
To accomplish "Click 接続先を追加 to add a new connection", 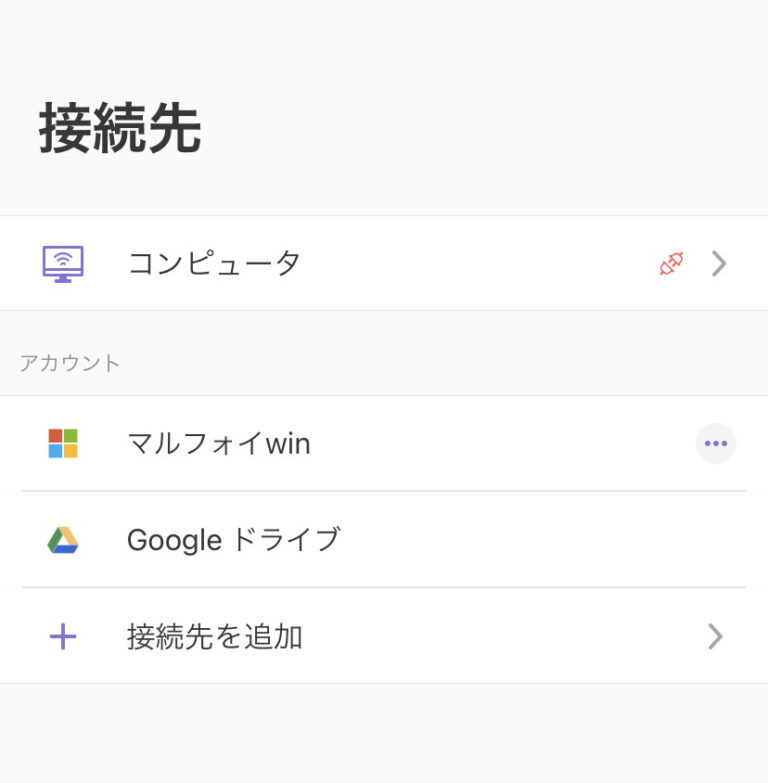I will [x=216, y=636].
